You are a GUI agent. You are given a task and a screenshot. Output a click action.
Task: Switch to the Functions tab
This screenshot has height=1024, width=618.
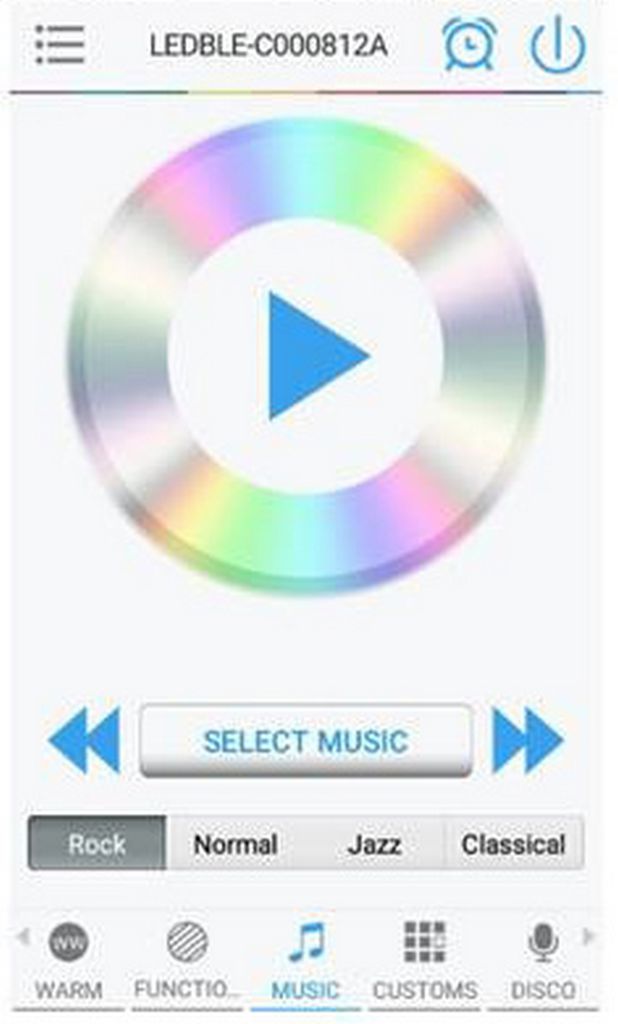pos(187,961)
